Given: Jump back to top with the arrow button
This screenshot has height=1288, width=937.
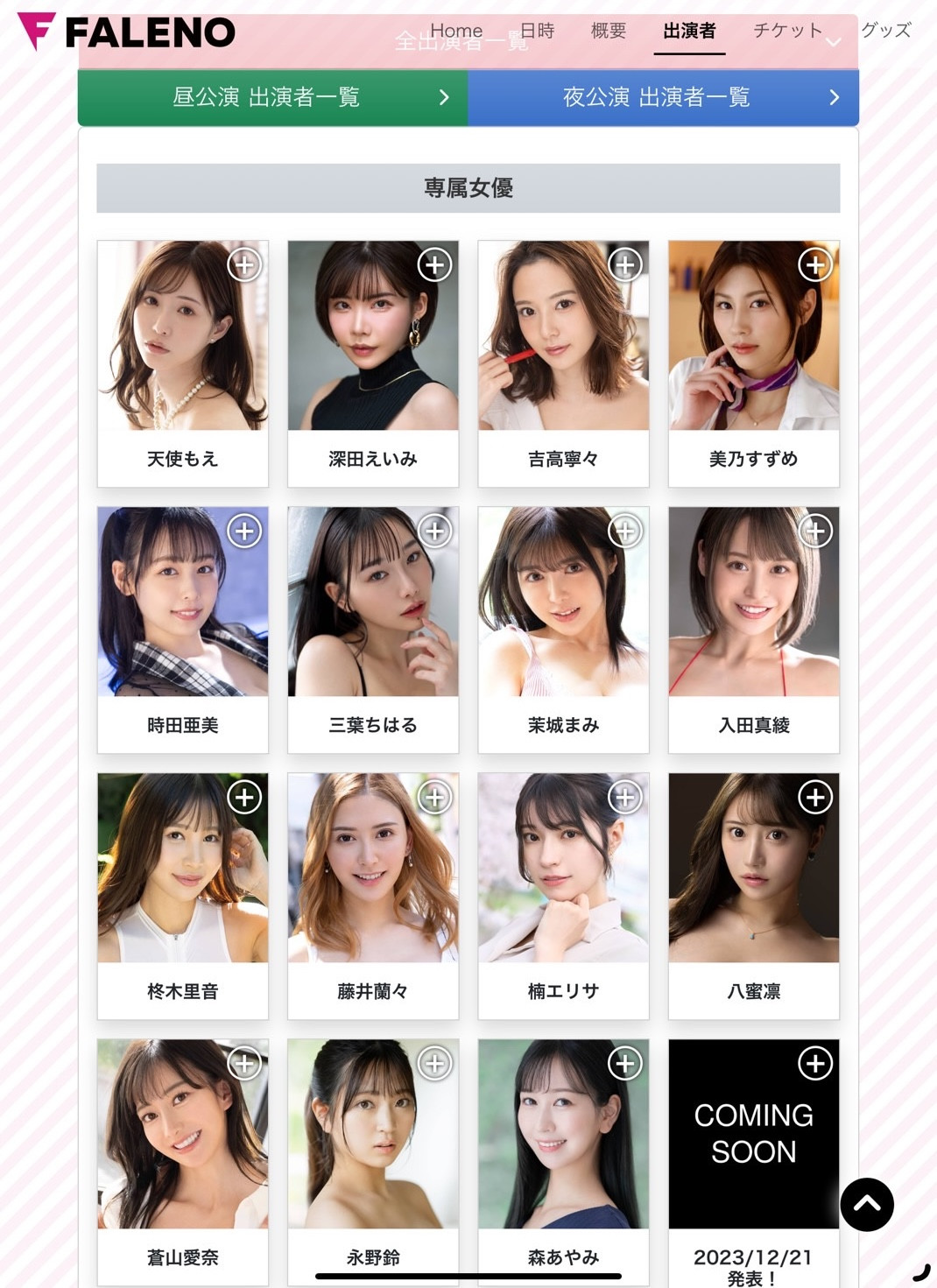Looking at the screenshot, I should click(x=866, y=1204).
